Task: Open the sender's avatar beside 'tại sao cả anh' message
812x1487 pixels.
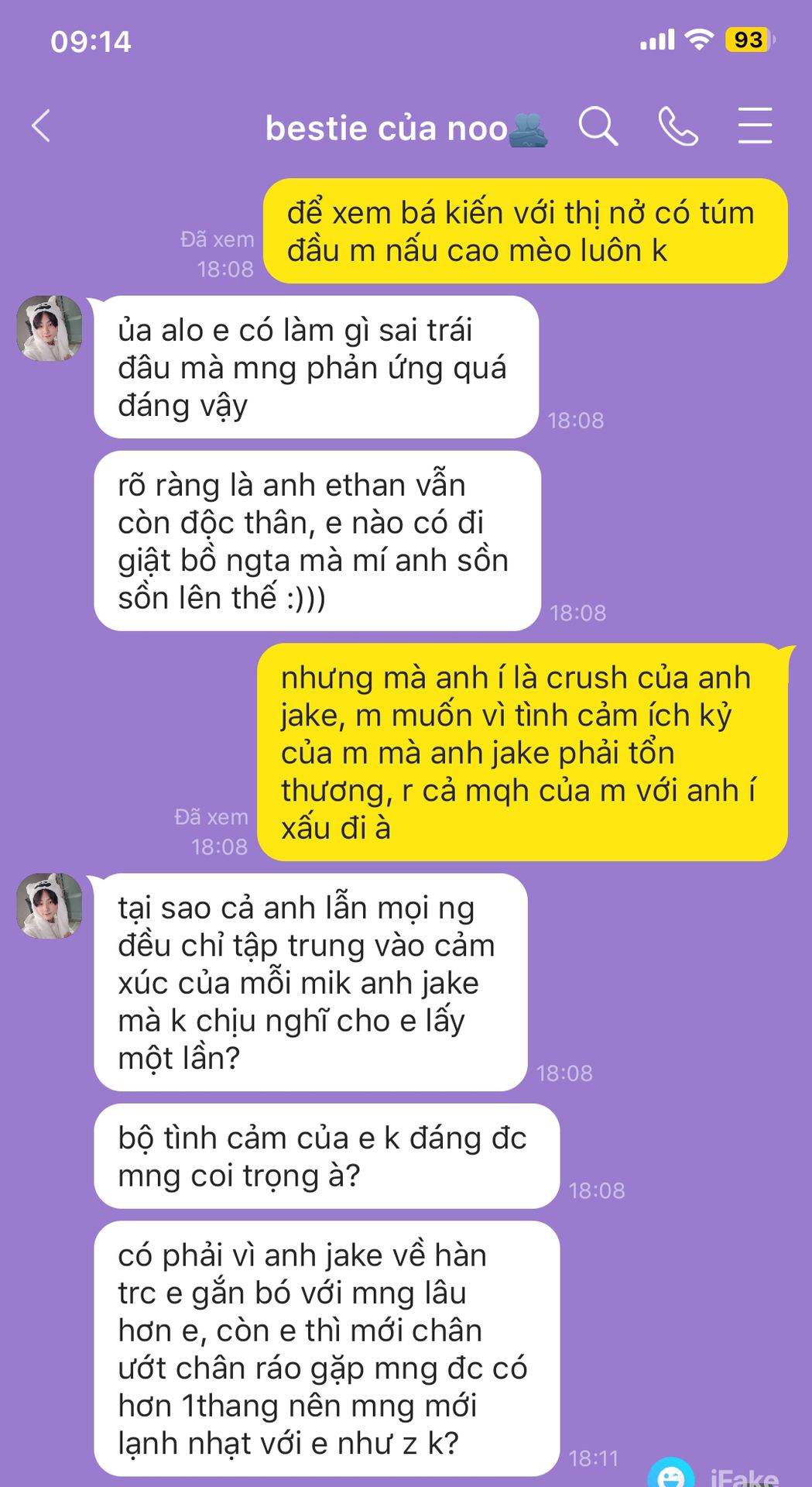Action: (50, 905)
